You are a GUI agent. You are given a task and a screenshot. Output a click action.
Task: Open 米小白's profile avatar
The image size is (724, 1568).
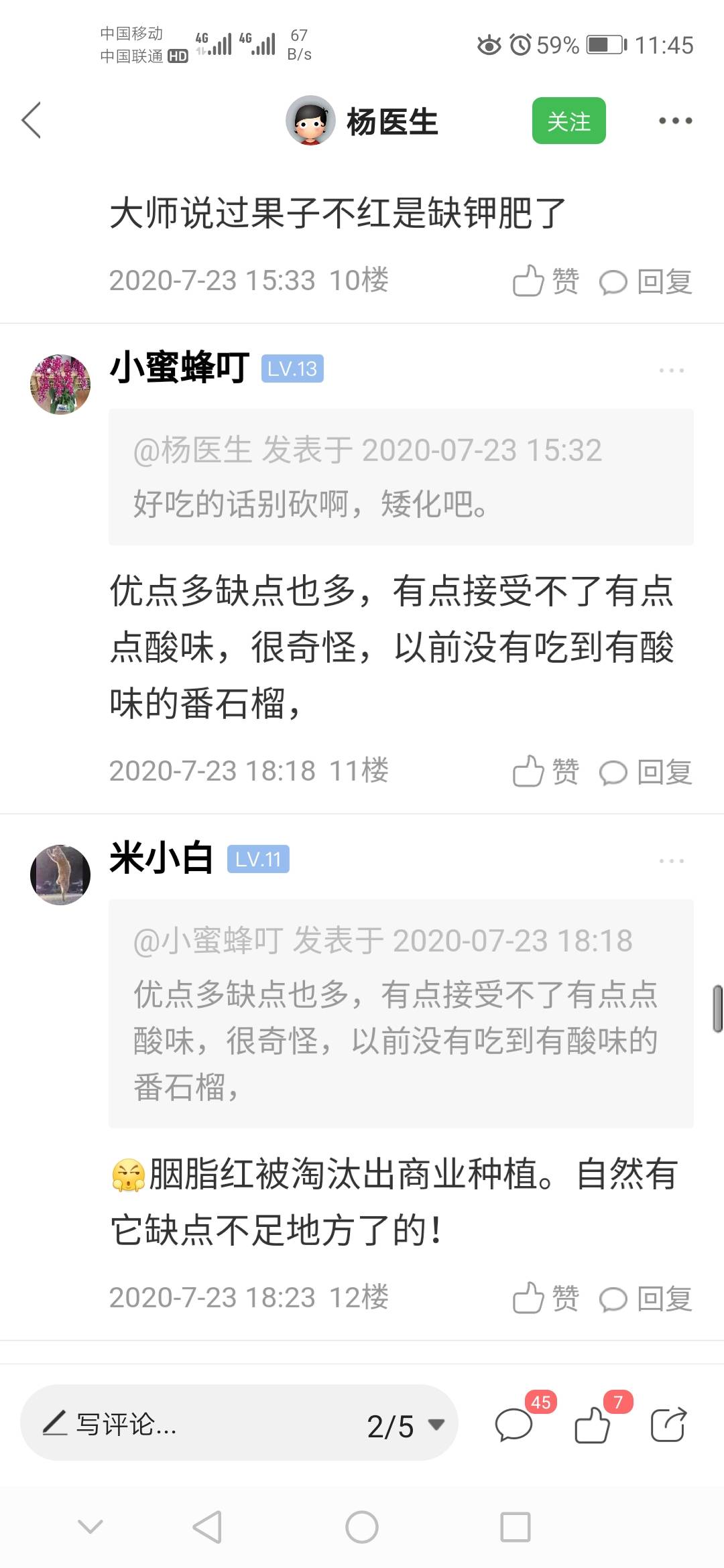point(60,874)
